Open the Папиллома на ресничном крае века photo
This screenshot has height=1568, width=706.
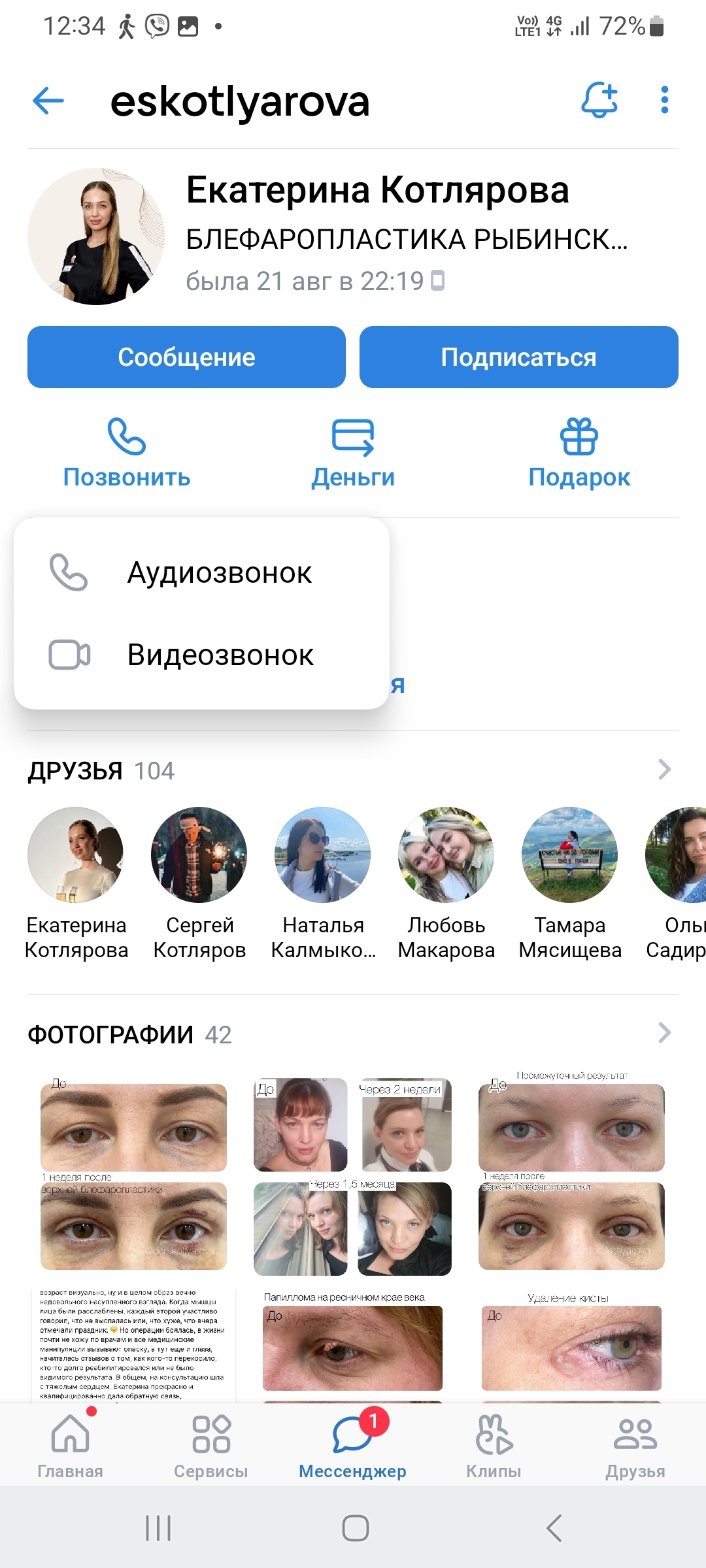[352, 1346]
